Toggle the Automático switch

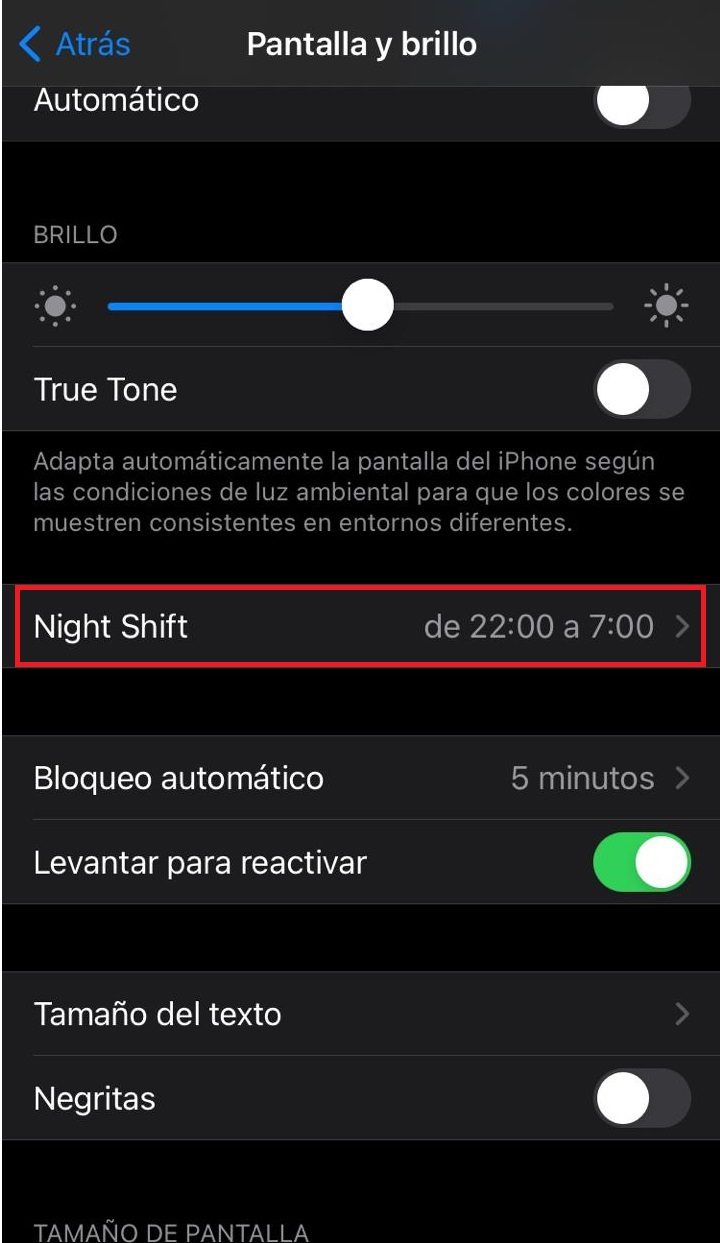pos(642,103)
